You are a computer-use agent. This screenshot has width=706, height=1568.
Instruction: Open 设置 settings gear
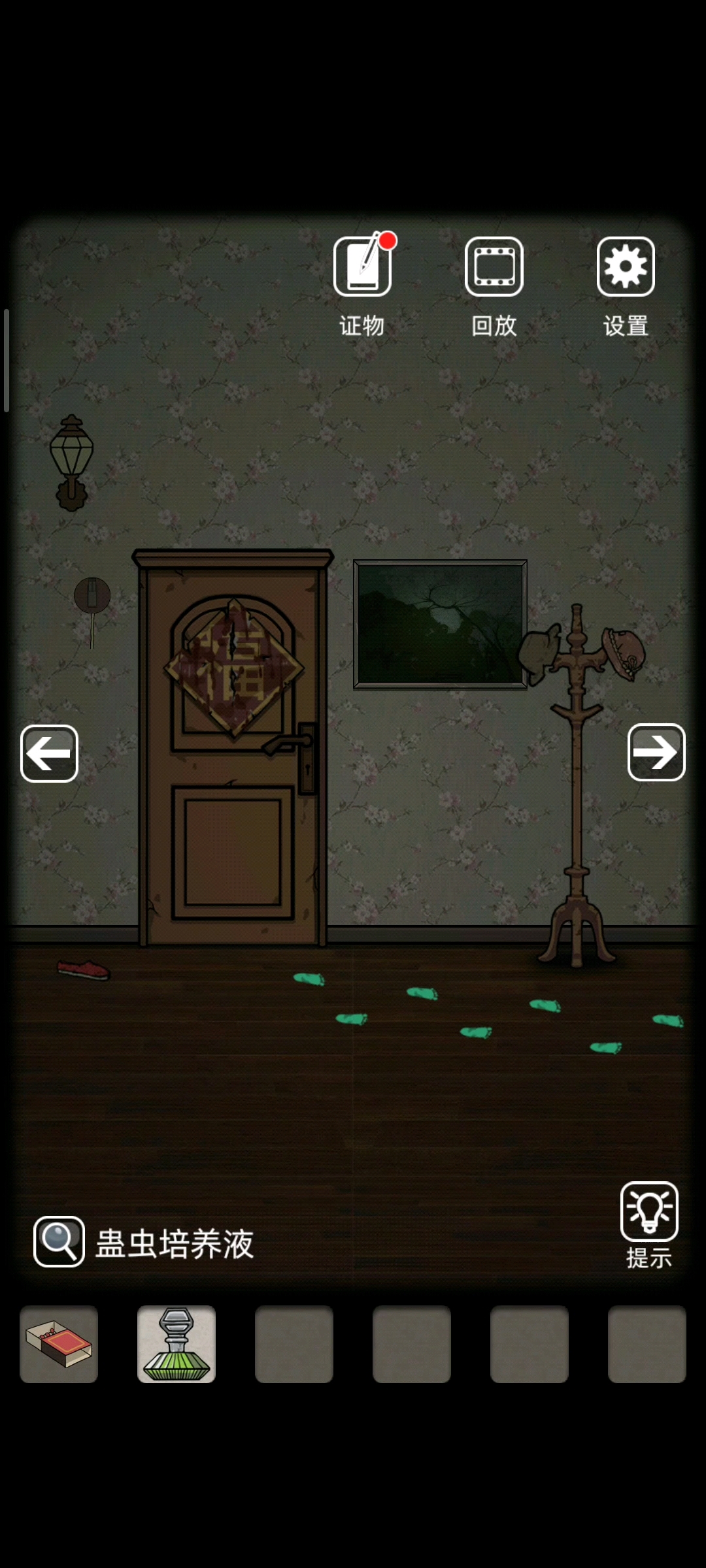(x=626, y=267)
